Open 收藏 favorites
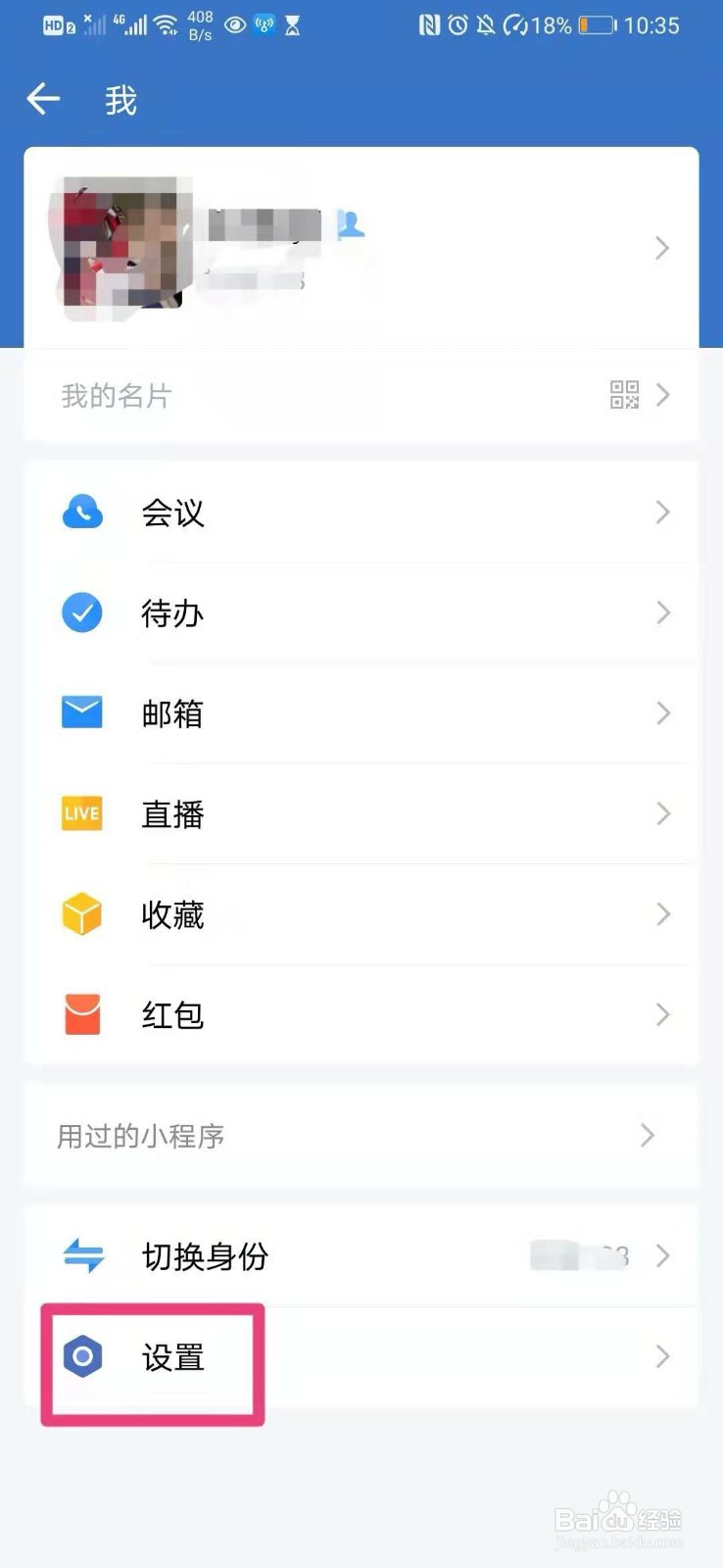Screen dimensions: 723x1568 point(361,914)
